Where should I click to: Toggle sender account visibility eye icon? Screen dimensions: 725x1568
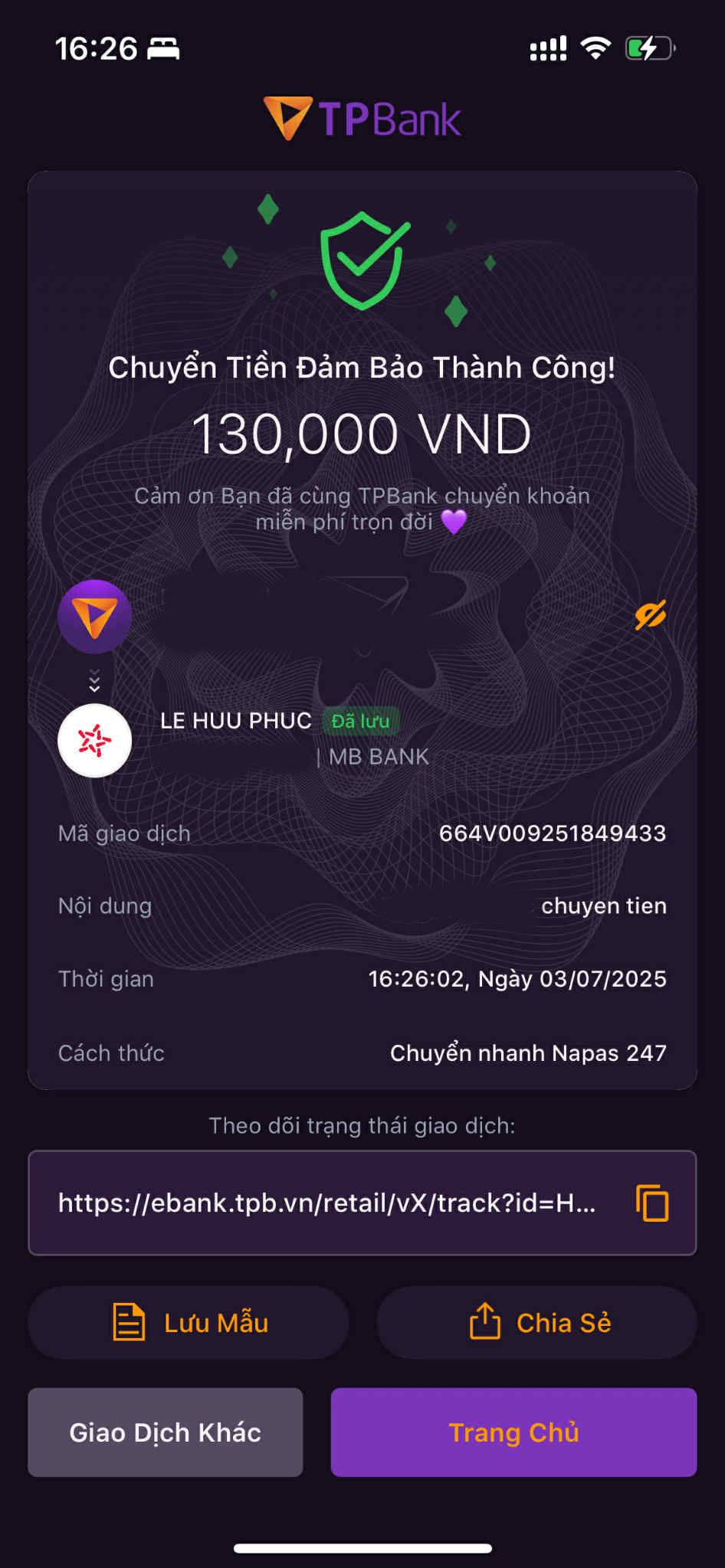click(x=650, y=615)
